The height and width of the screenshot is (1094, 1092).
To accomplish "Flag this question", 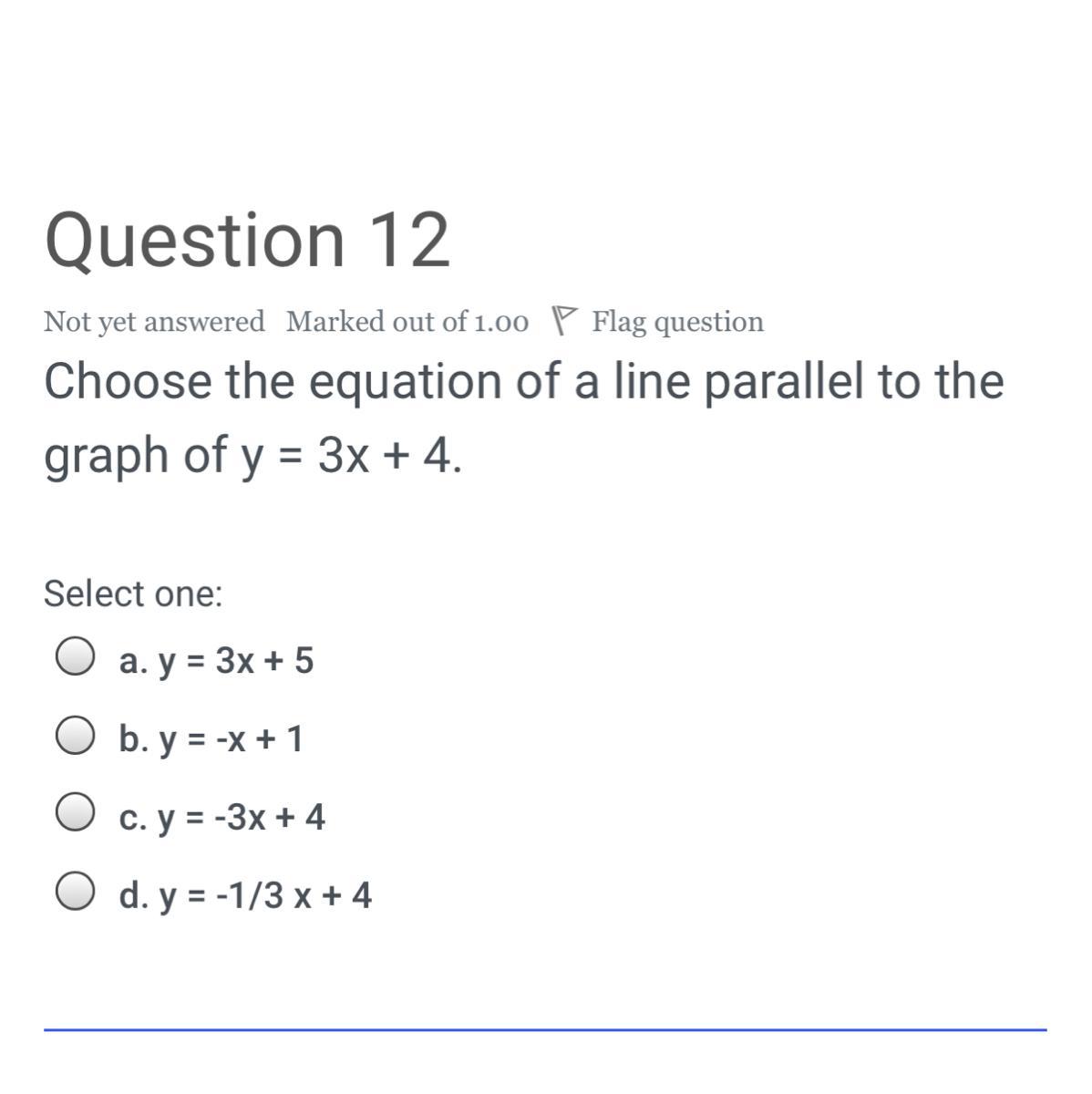I will coord(658,322).
